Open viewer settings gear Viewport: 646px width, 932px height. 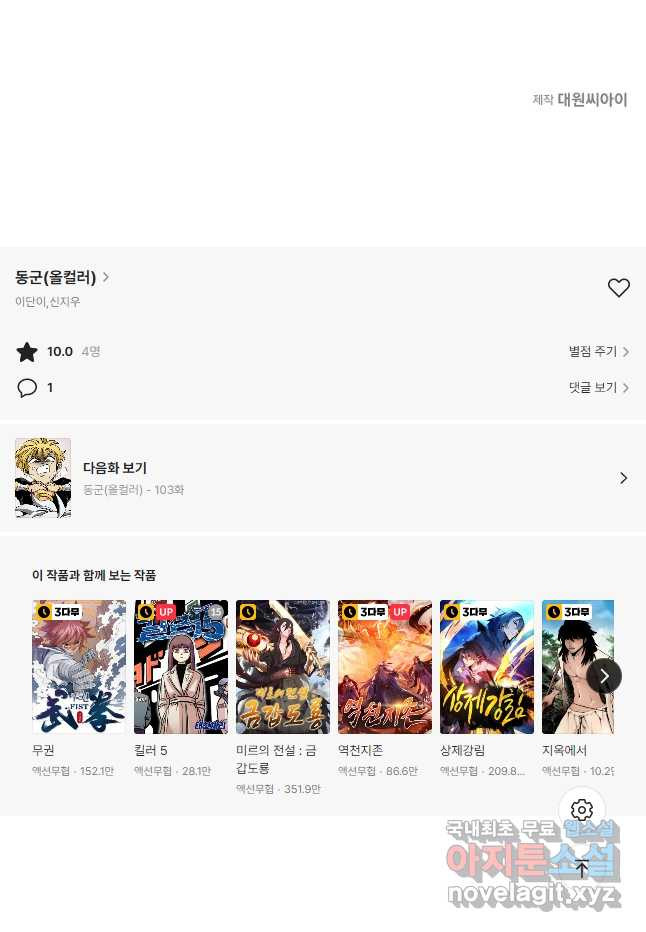click(x=582, y=810)
